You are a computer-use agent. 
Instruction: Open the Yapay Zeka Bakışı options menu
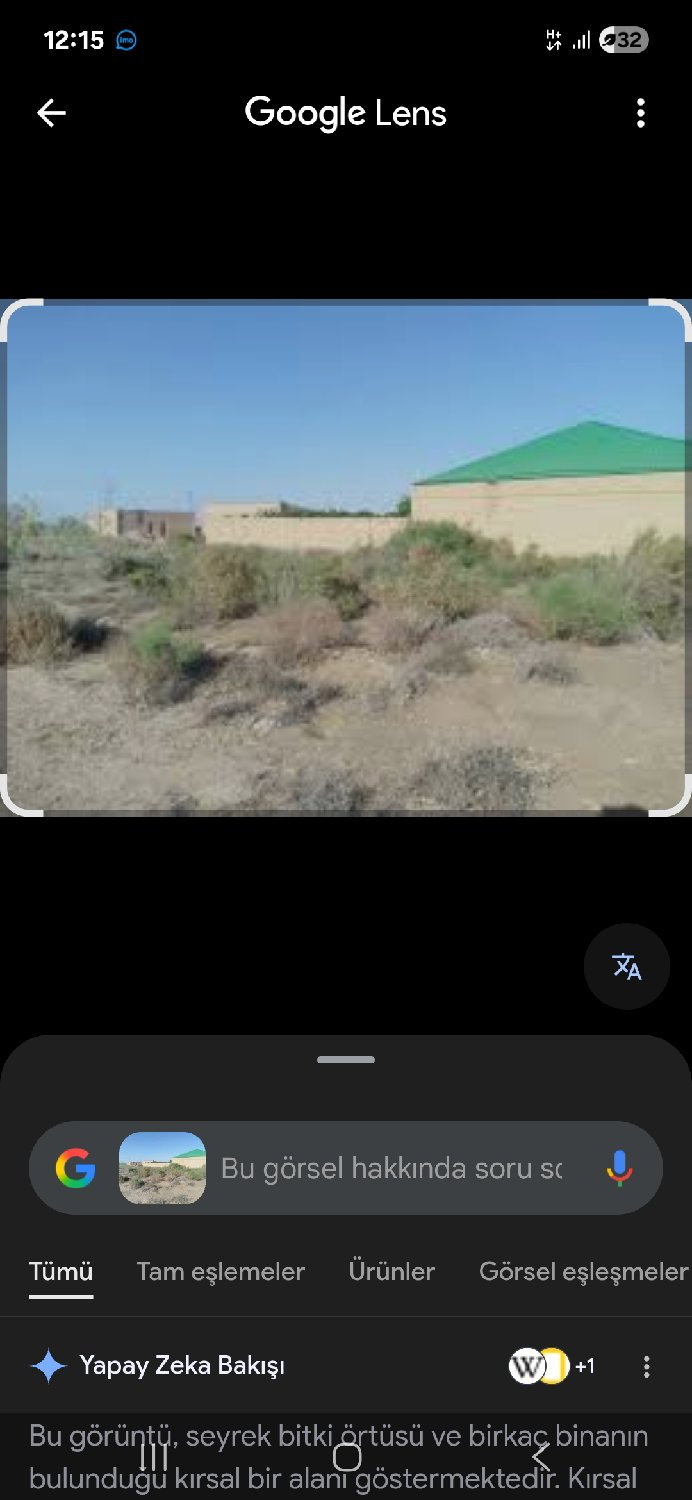[x=647, y=1366]
